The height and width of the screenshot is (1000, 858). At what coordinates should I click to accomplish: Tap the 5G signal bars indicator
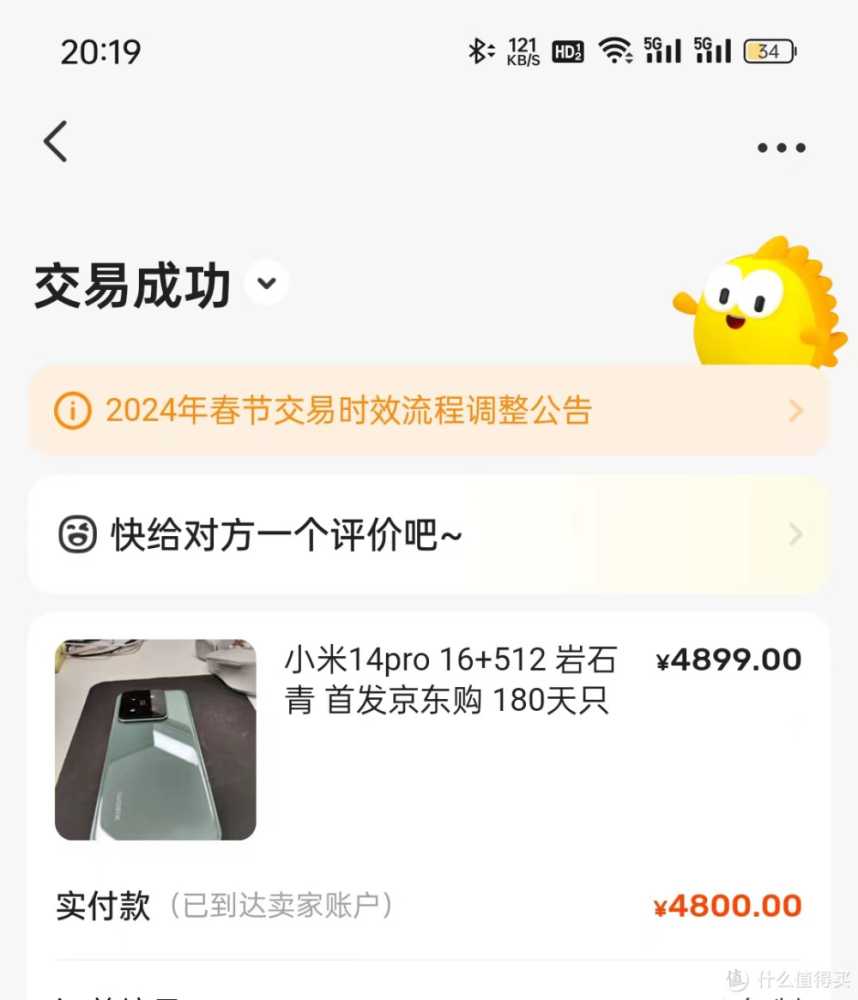[x=663, y=49]
